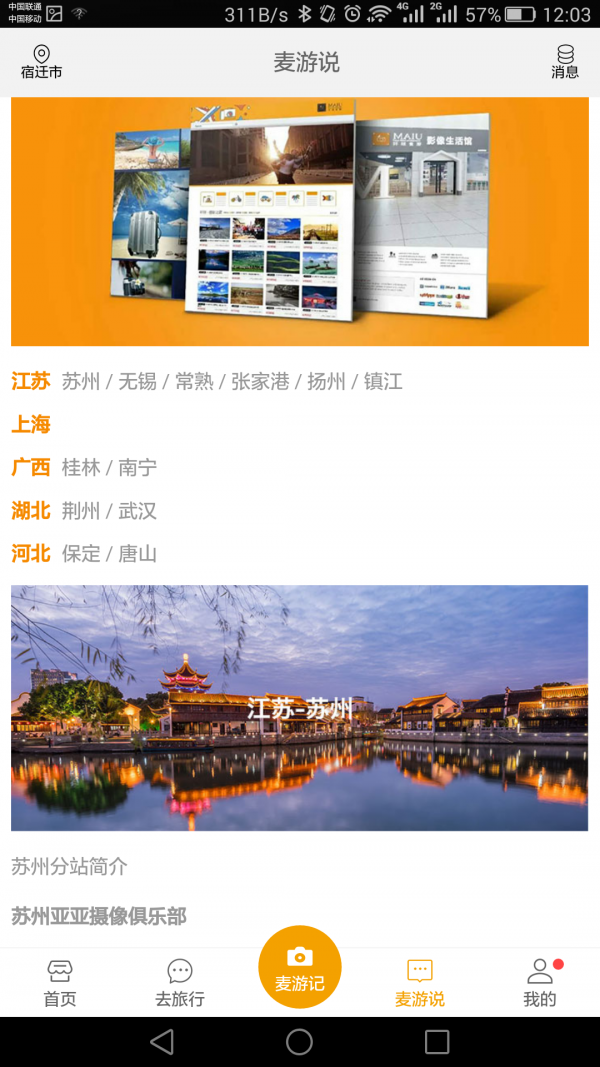Image resolution: width=600 pixels, height=1067 pixels.
Task: Open the 江苏-苏州 photo card
Action: coord(300,708)
